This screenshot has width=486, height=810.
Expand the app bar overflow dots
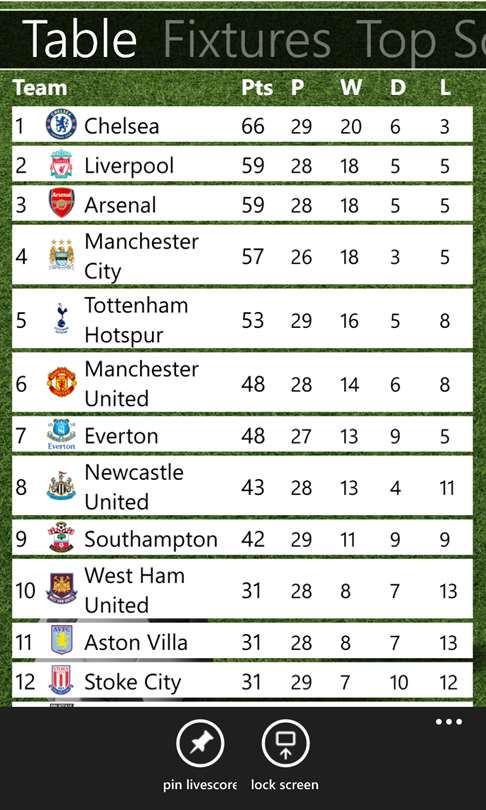(x=448, y=722)
